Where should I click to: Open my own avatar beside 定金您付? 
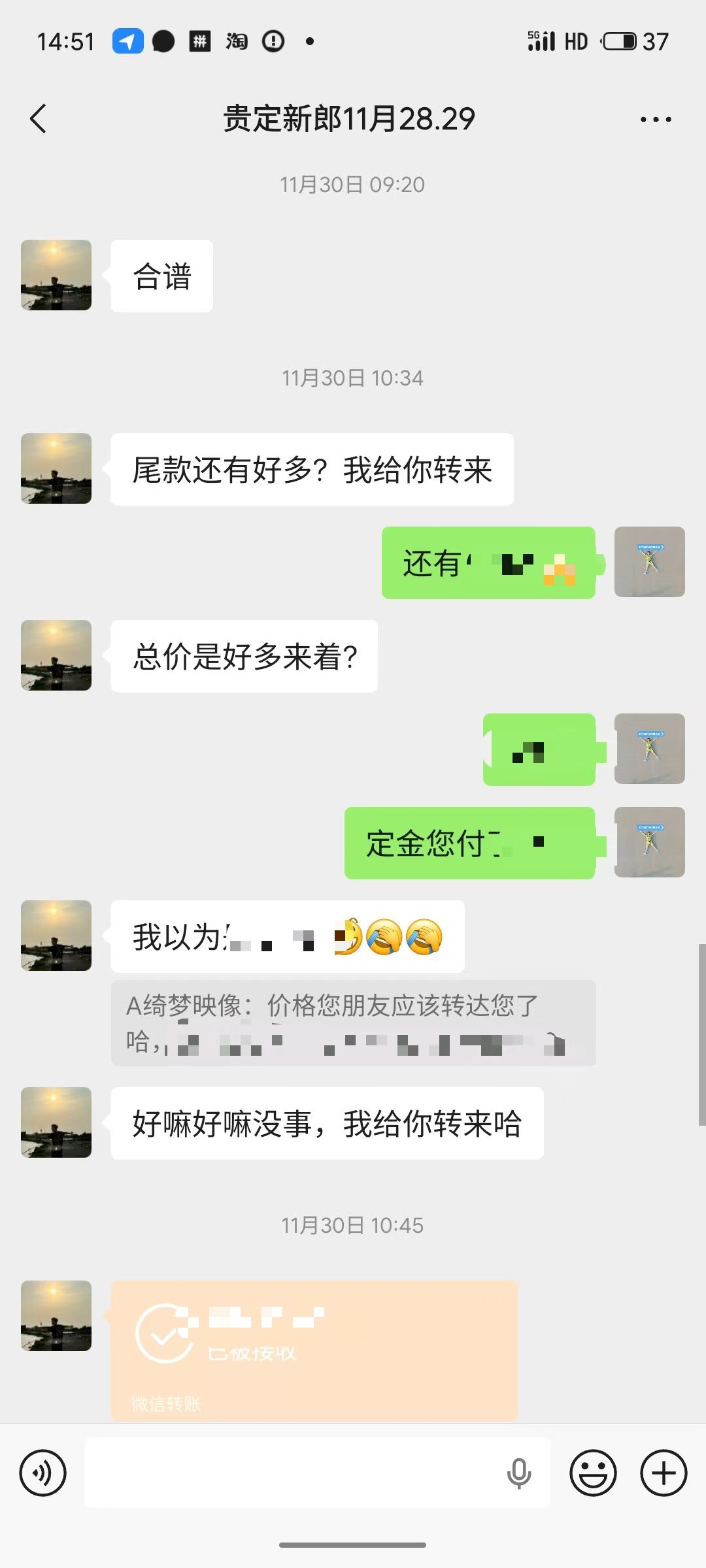pos(649,842)
